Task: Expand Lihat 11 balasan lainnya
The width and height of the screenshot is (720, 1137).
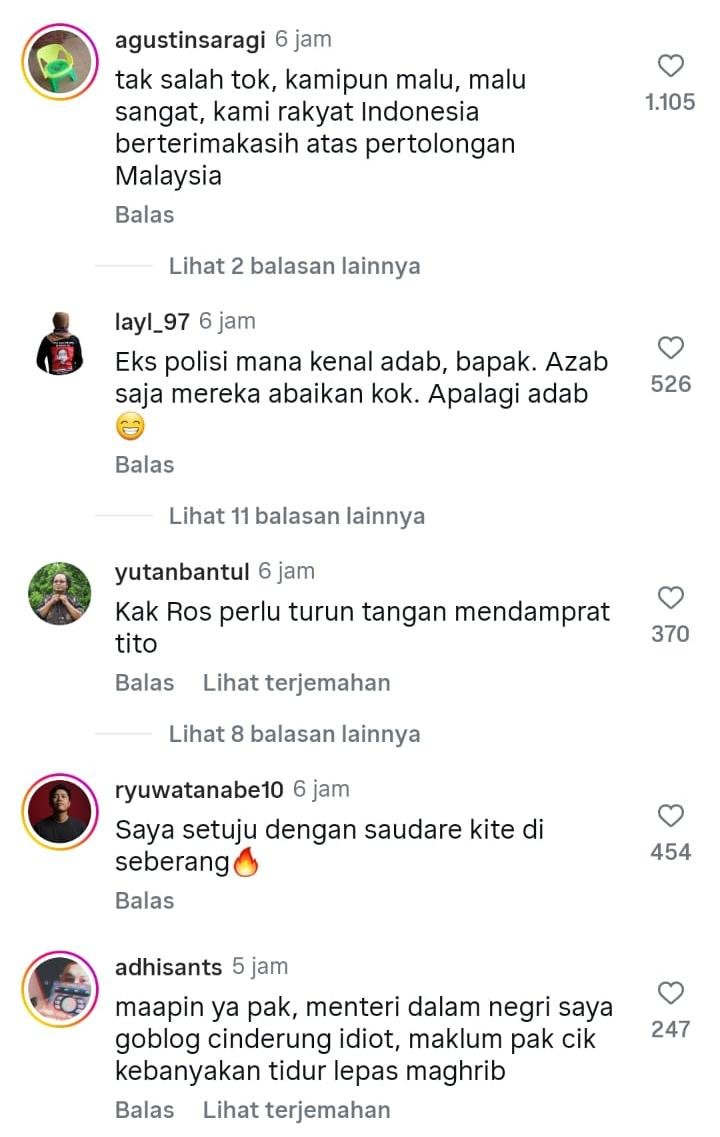Action: click(x=296, y=516)
